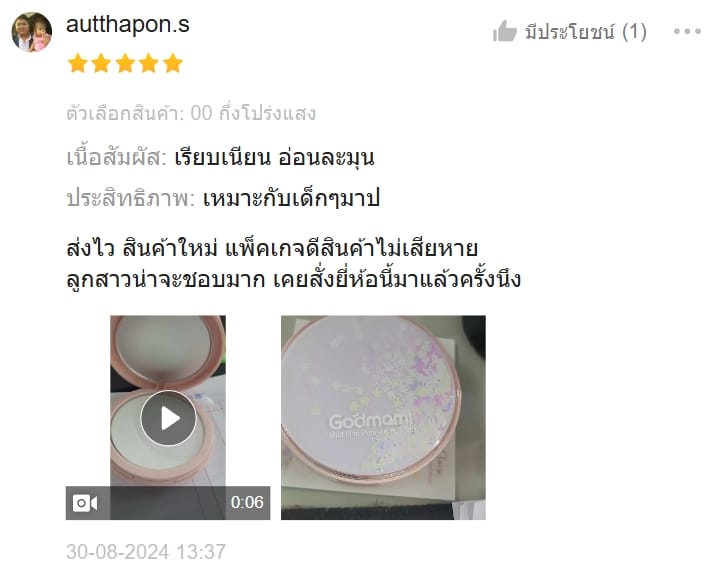
Task: Play the 0:06 review video
Action: 168,417
